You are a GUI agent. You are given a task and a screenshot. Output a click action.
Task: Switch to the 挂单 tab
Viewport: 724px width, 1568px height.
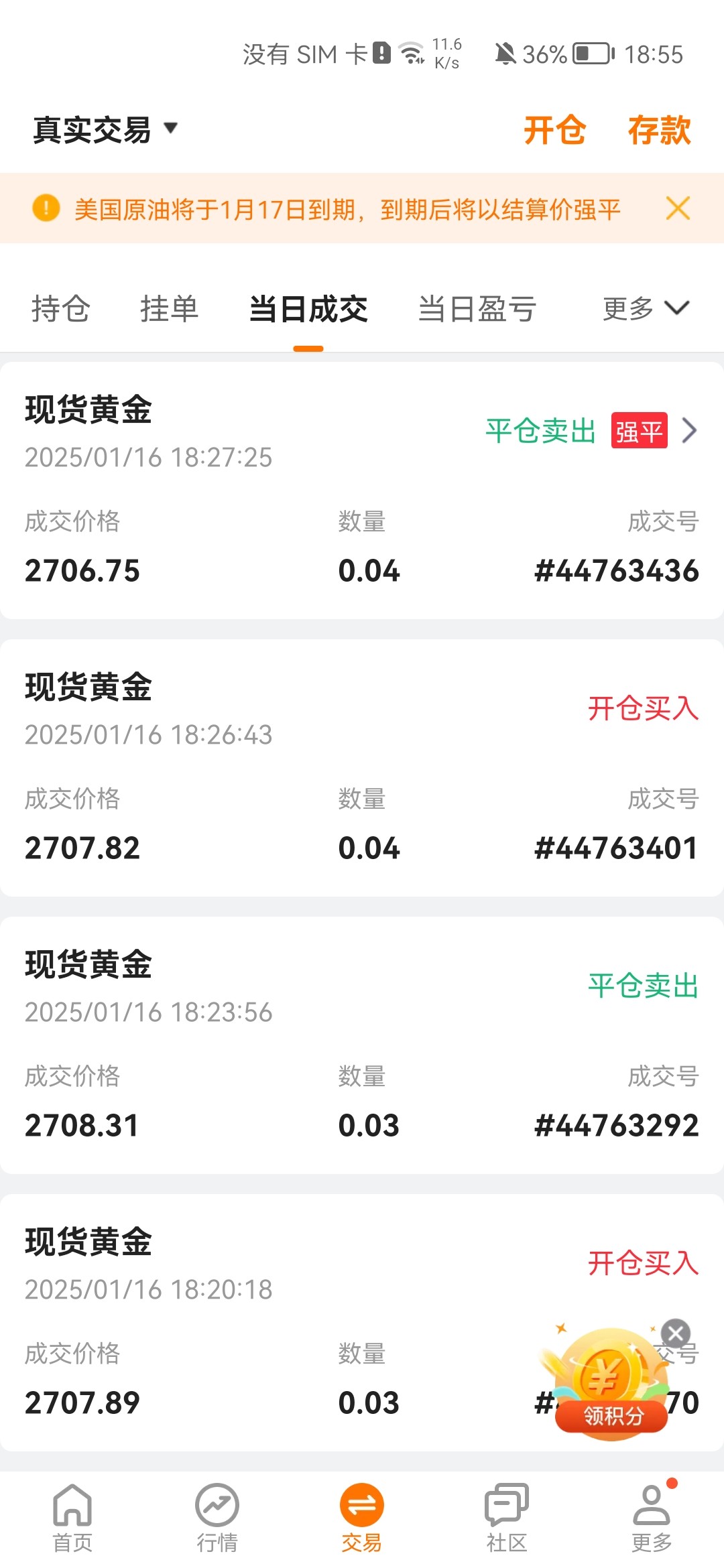click(169, 309)
